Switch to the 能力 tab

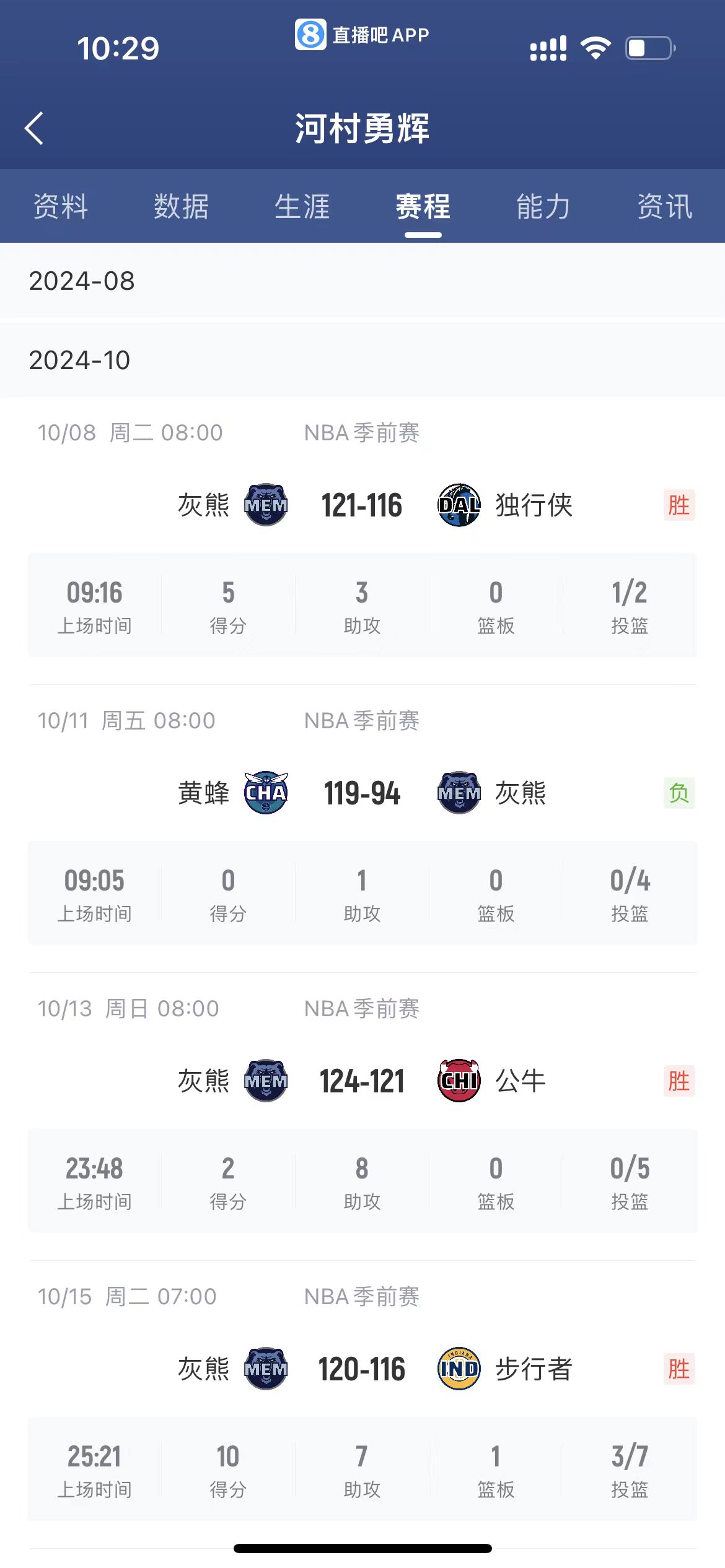(543, 207)
